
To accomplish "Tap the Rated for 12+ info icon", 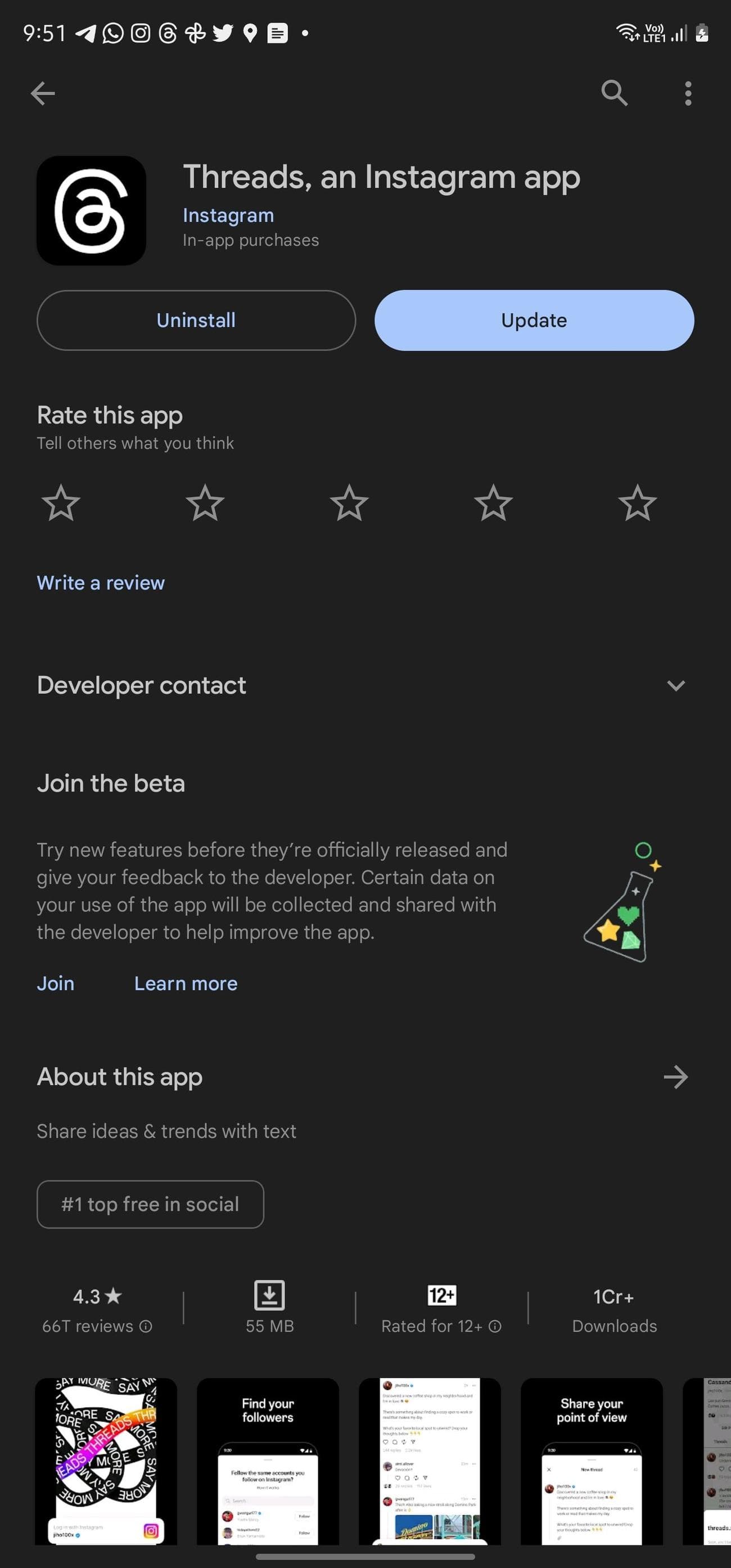I will (497, 1326).
